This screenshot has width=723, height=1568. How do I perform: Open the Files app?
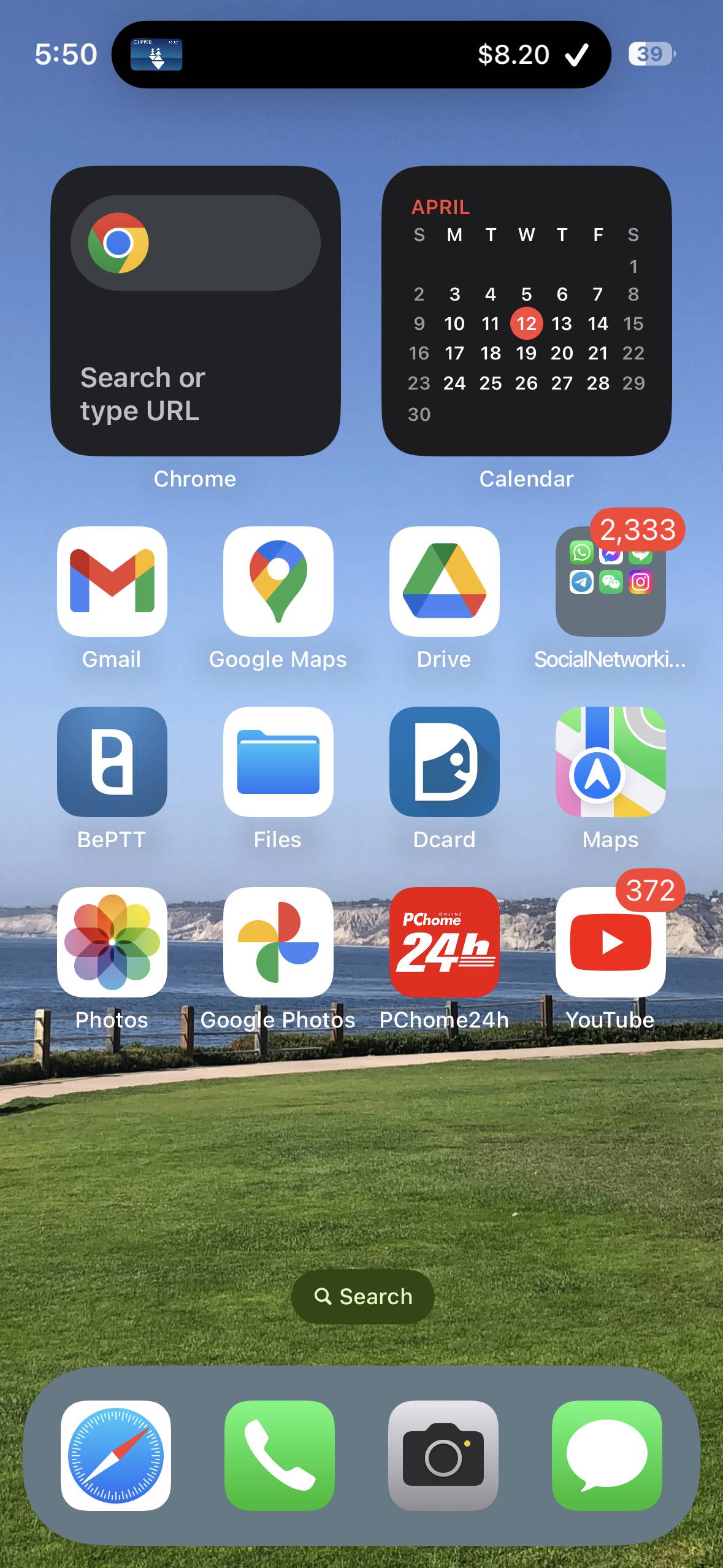(278, 762)
